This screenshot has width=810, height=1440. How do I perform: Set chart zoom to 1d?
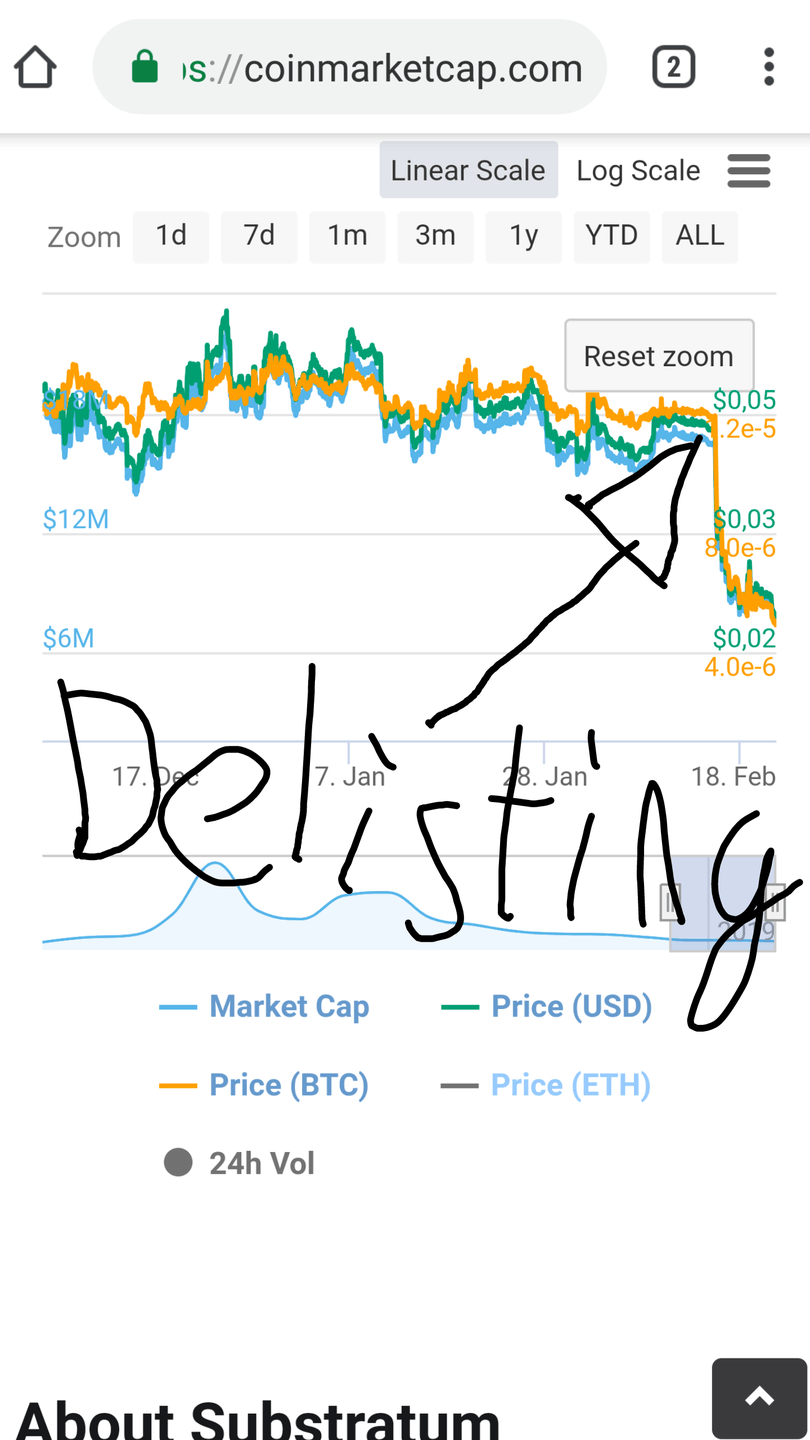pos(171,236)
